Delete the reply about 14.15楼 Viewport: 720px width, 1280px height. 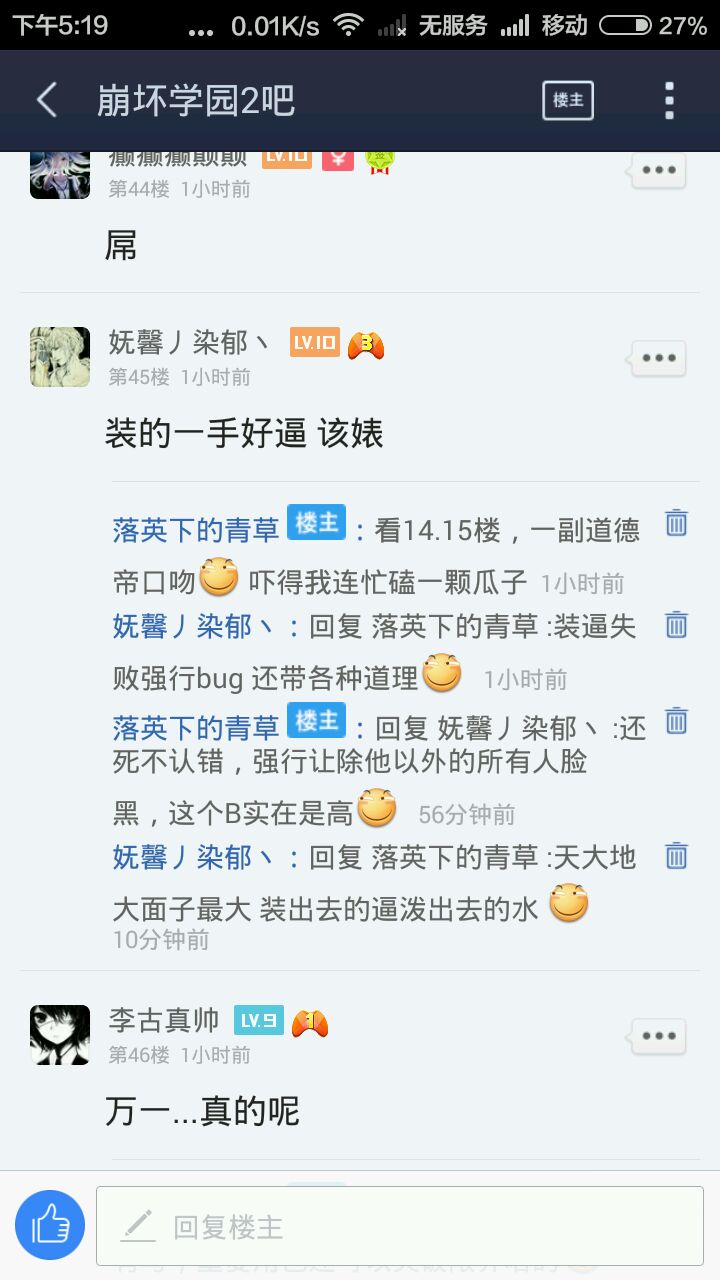click(x=677, y=523)
